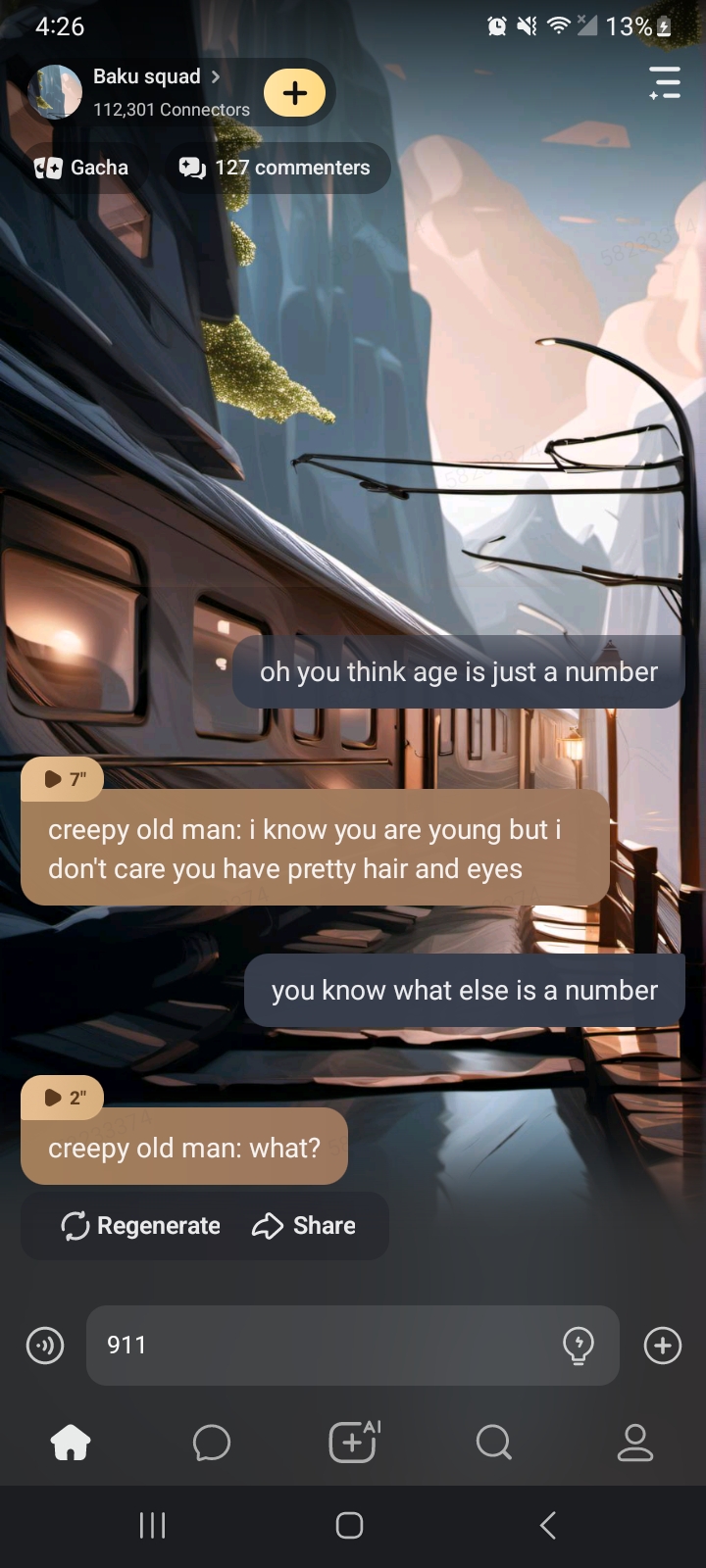706x1568 pixels.
Task: Go back using the system back button
Action: [548, 1526]
